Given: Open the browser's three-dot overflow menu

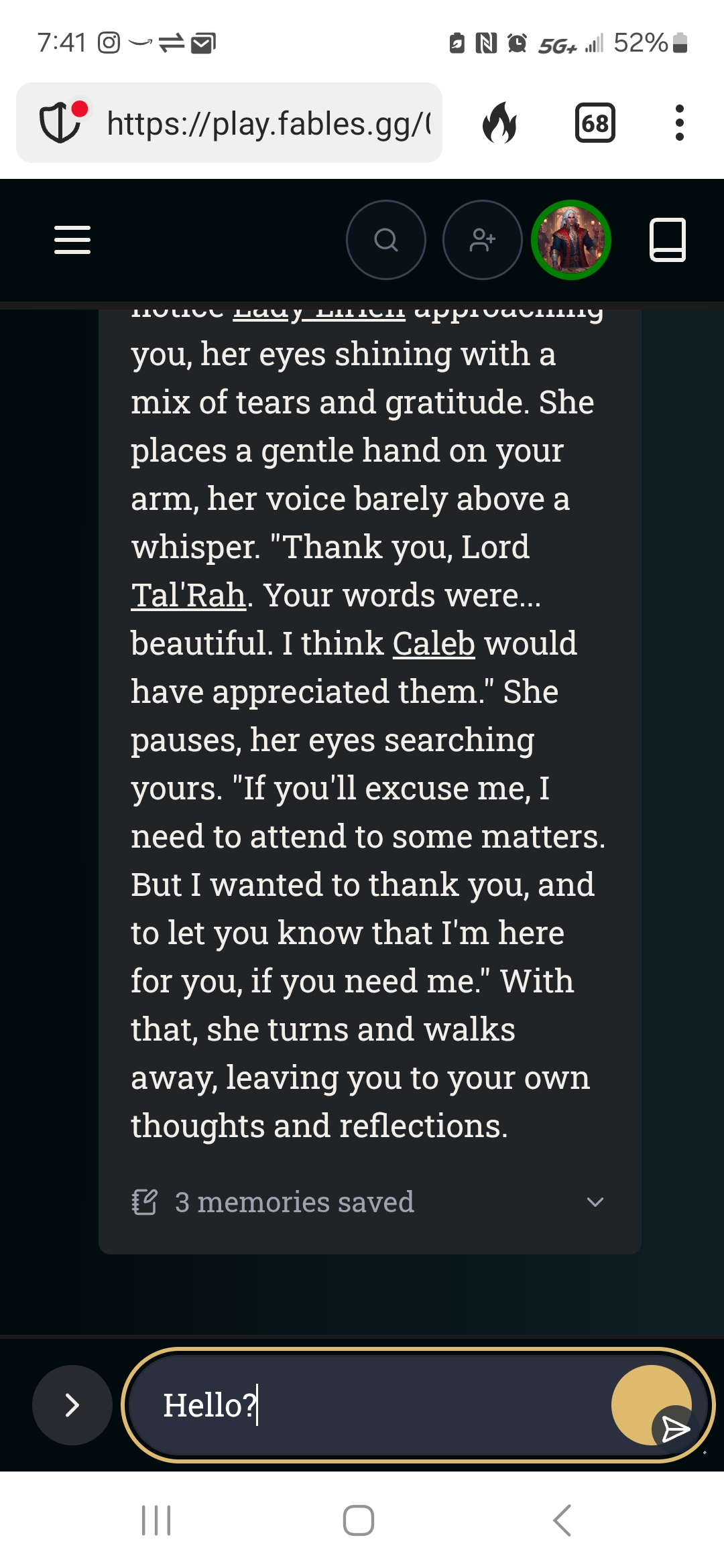Looking at the screenshot, I should point(679,123).
